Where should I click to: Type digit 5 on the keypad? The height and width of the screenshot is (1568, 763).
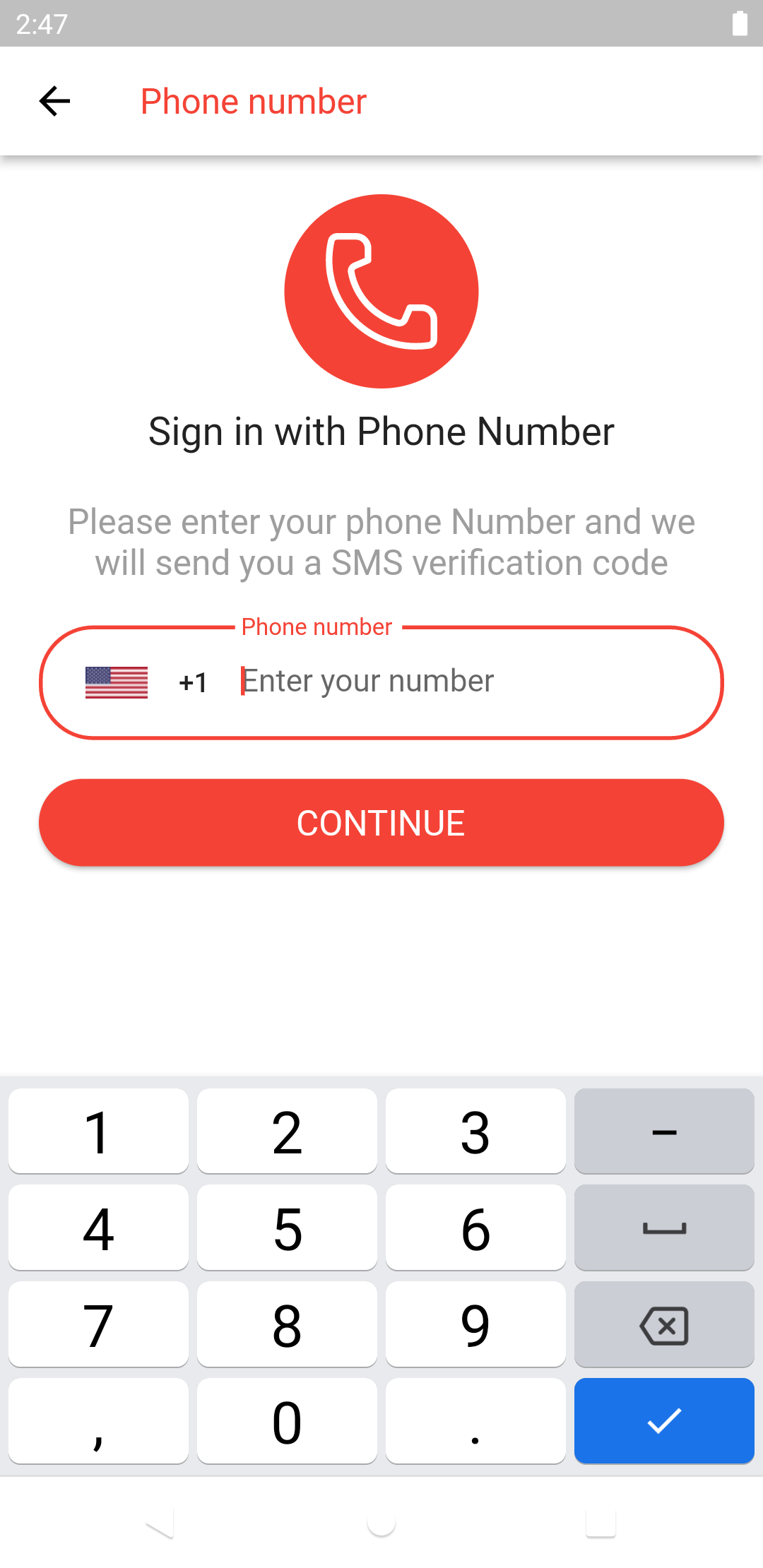pyautogui.click(x=287, y=1228)
